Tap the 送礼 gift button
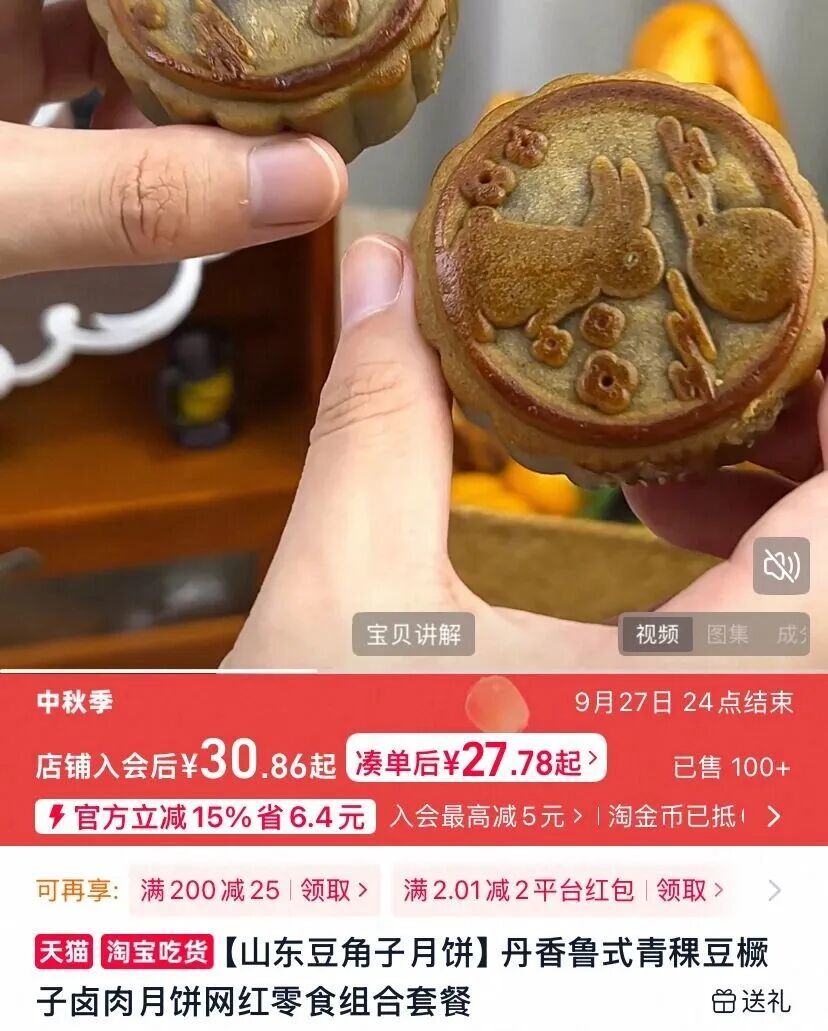 point(750,1002)
